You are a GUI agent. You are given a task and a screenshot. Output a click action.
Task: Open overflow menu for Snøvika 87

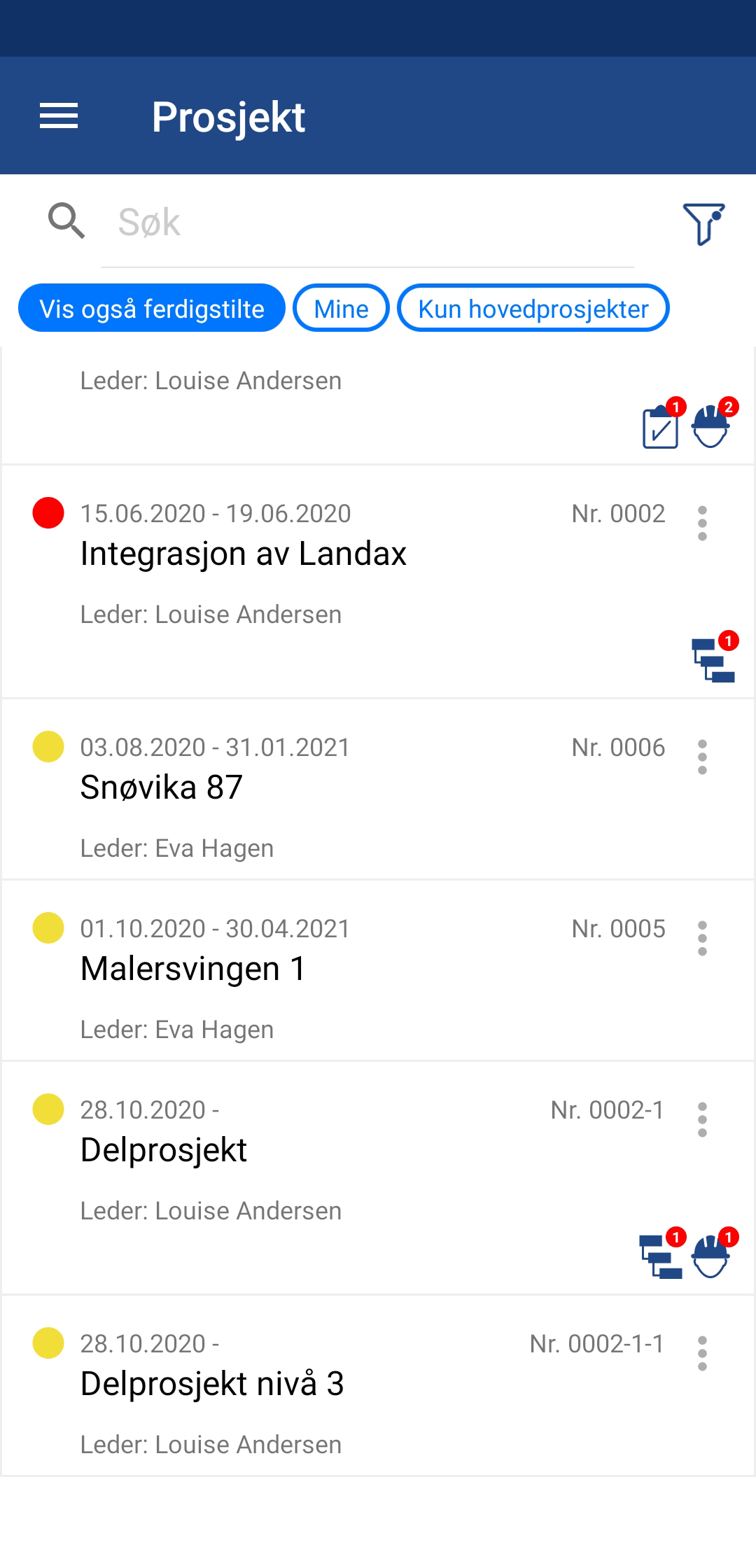pos(702,757)
